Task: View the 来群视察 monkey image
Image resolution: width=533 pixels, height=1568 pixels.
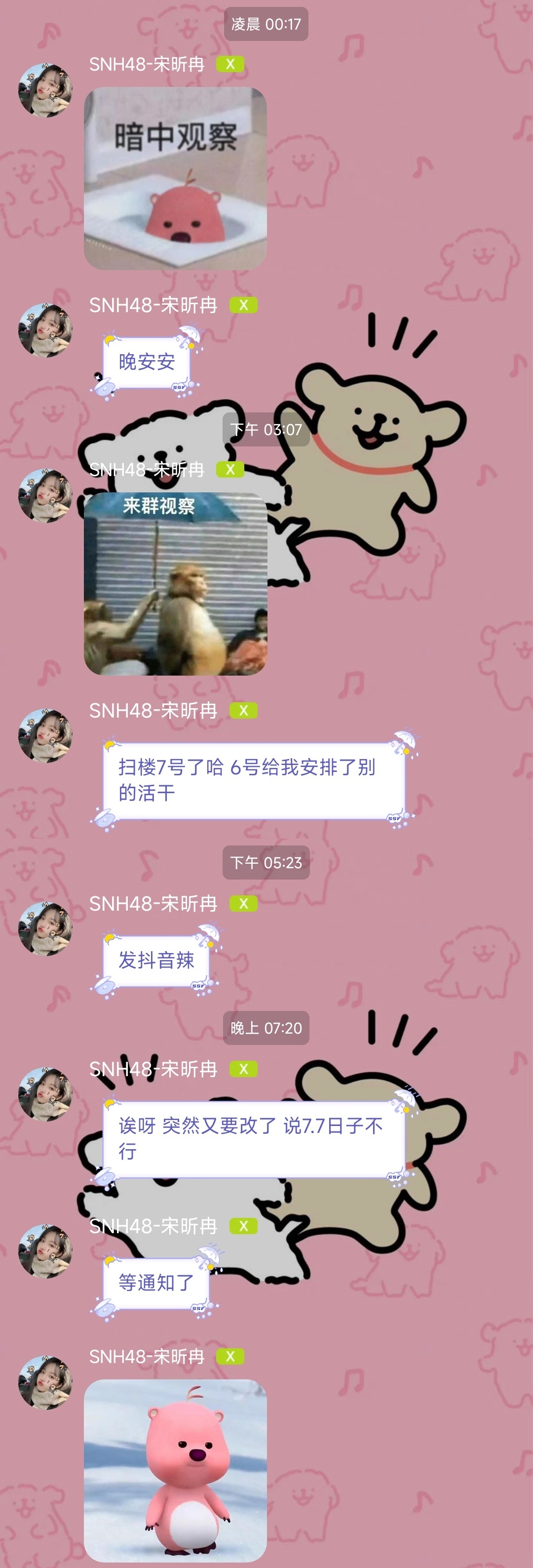Action: tap(175, 584)
